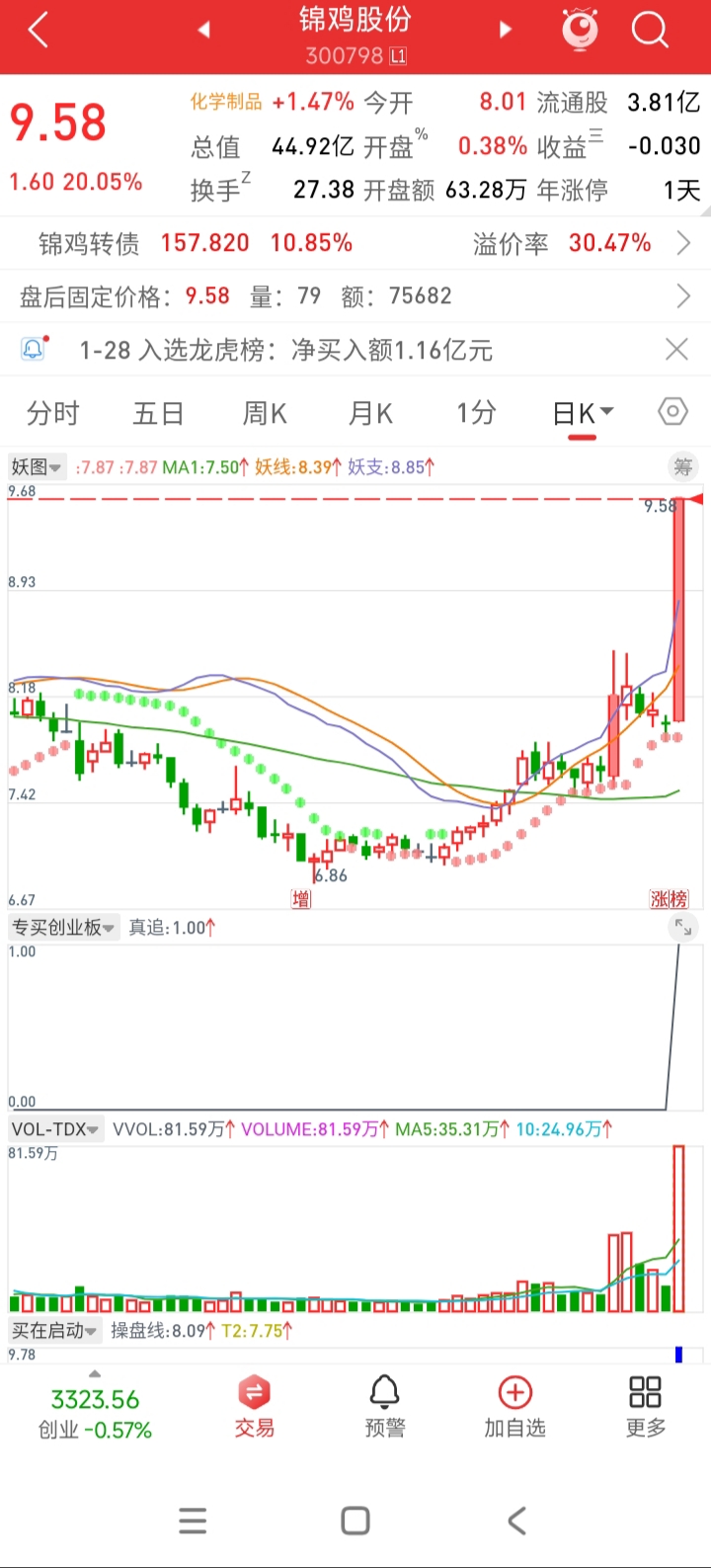Expand the 专买创业板 indicator panel
This screenshot has height=1568, width=711.
pyautogui.click(x=682, y=927)
